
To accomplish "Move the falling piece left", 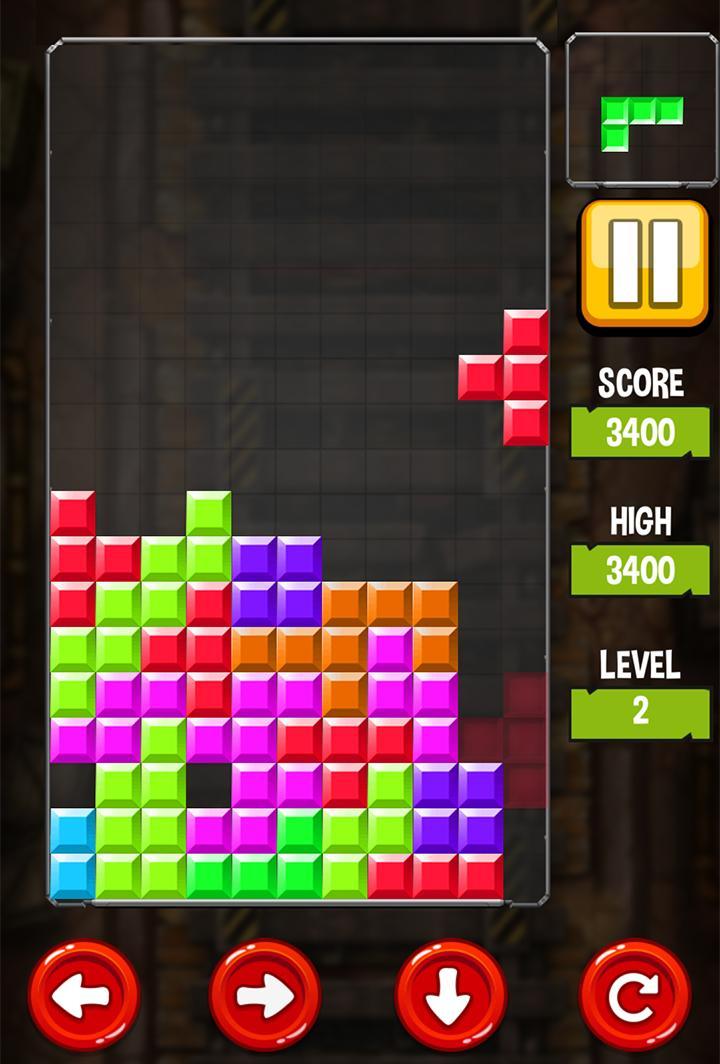I will click(x=83, y=994).
